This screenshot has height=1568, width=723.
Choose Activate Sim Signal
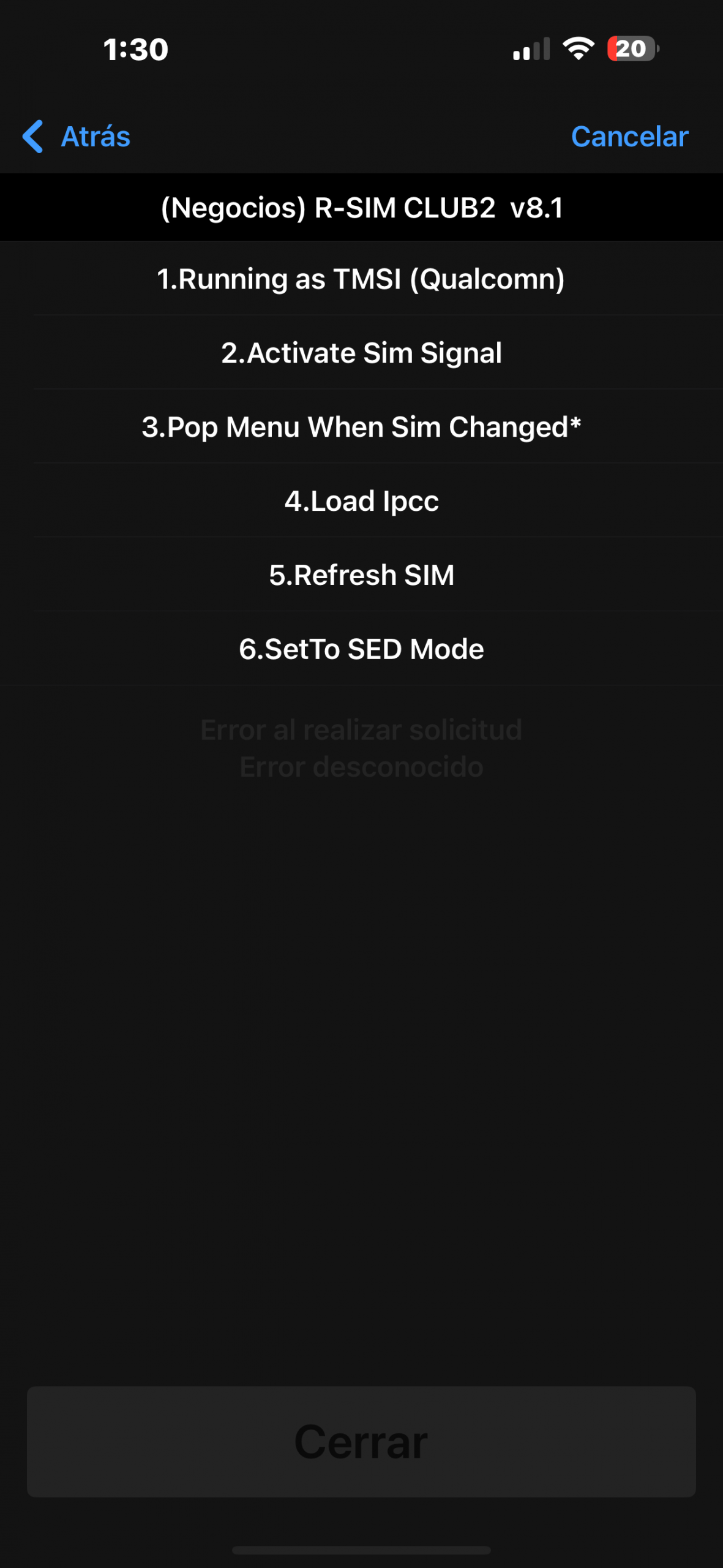click(x=361, y=353)
